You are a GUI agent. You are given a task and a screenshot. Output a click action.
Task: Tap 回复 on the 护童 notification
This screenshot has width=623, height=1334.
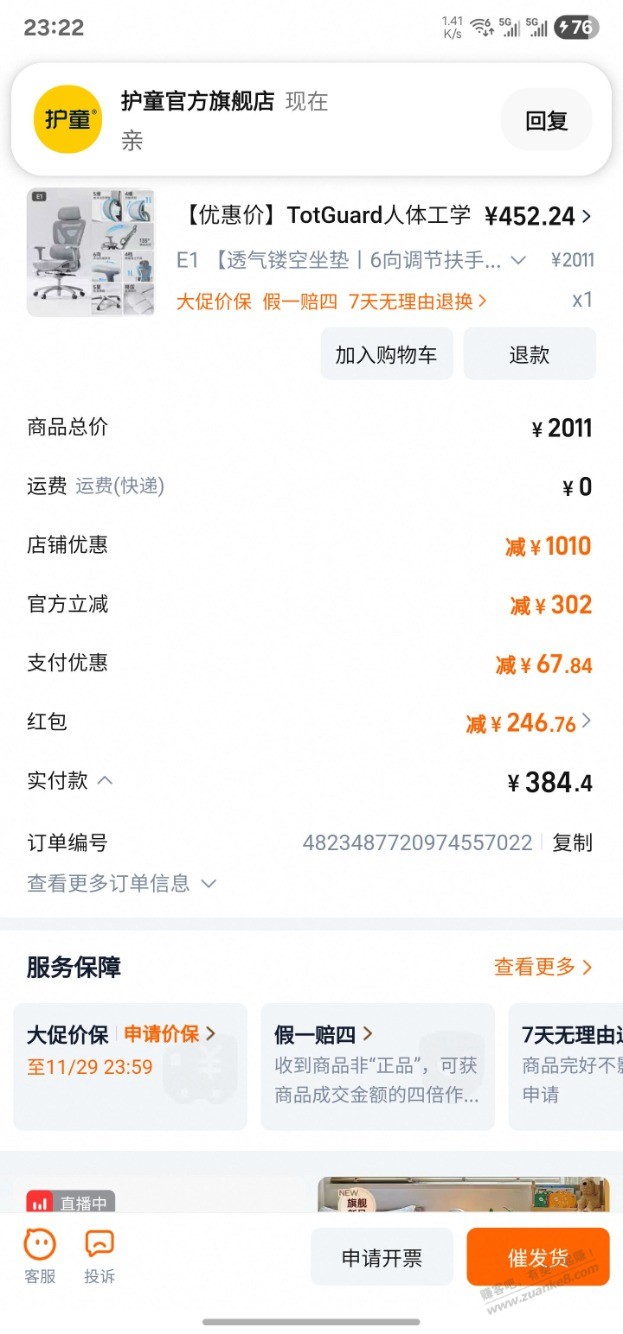coord(546,121)
